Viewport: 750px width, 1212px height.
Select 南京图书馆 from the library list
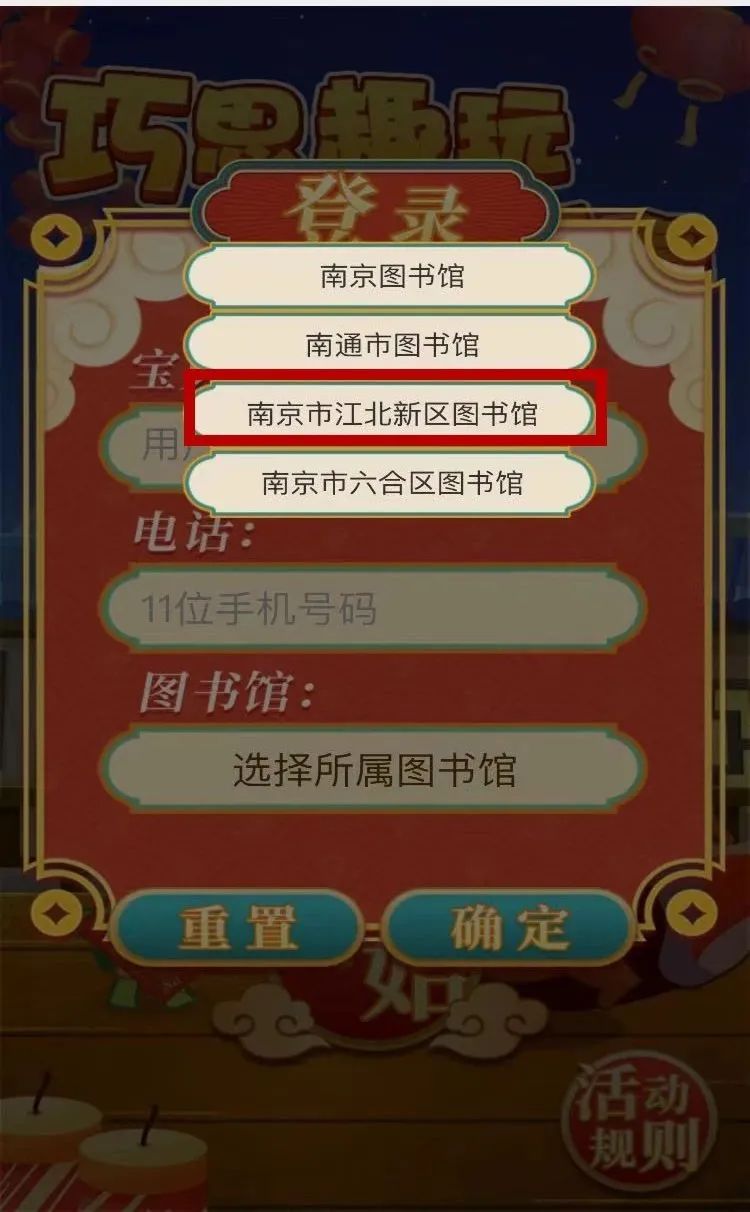(390, 276)
